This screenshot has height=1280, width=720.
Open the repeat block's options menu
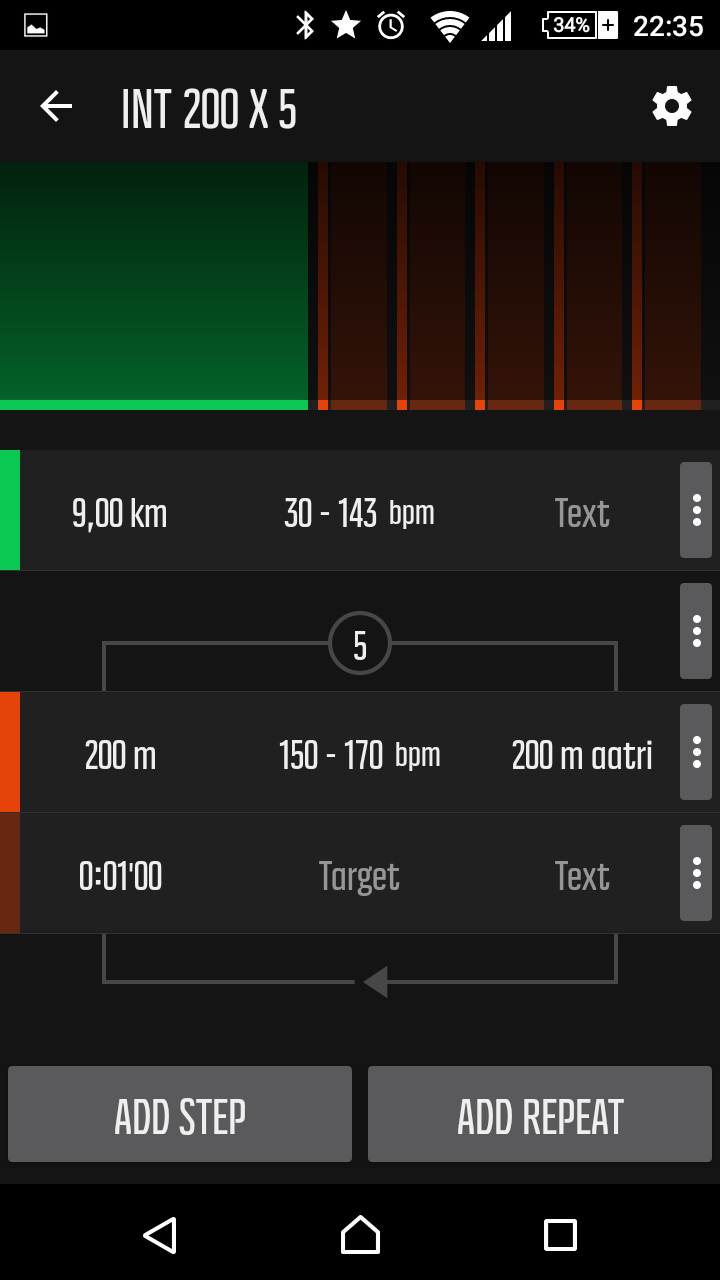(x=696, y=631)
